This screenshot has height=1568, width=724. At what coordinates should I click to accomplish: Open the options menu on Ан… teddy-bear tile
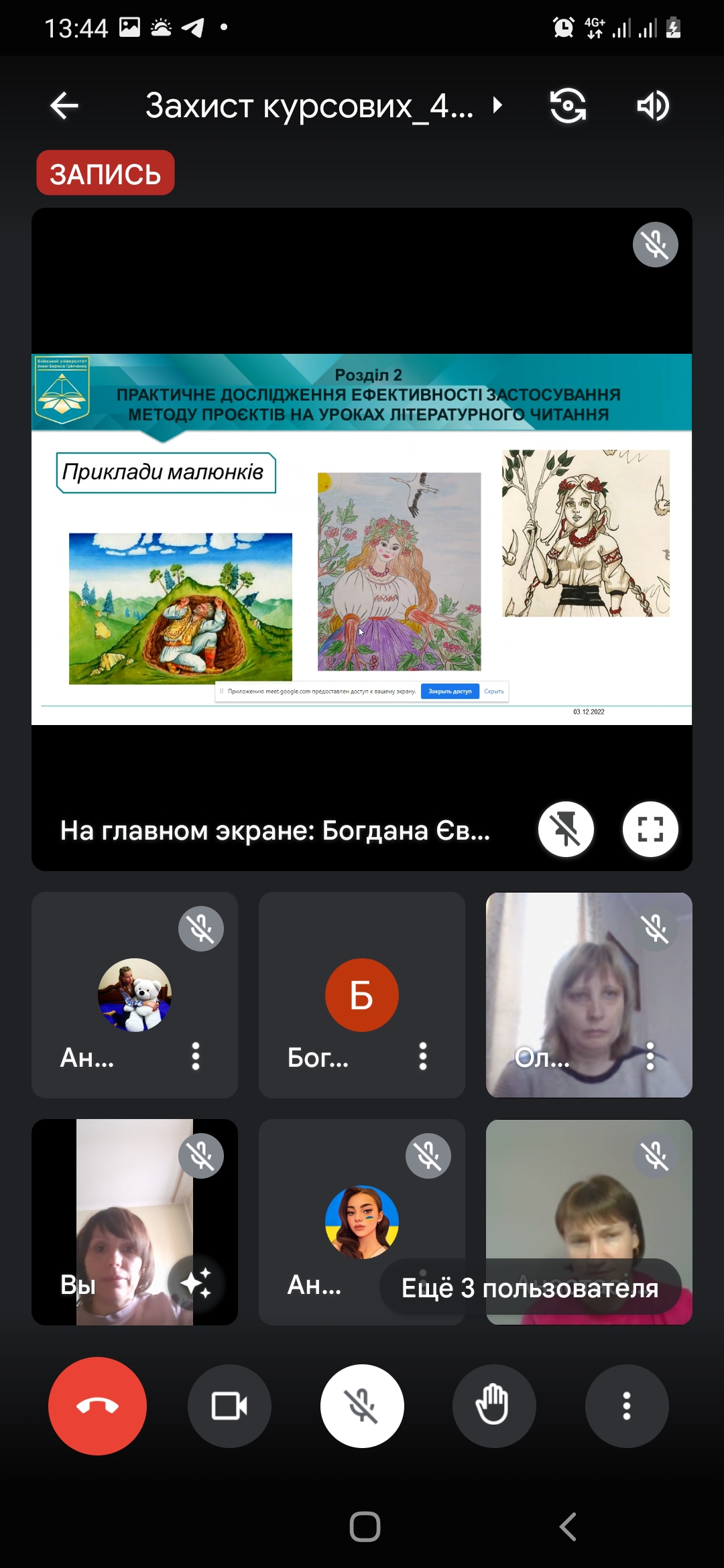pos(196,1056)
